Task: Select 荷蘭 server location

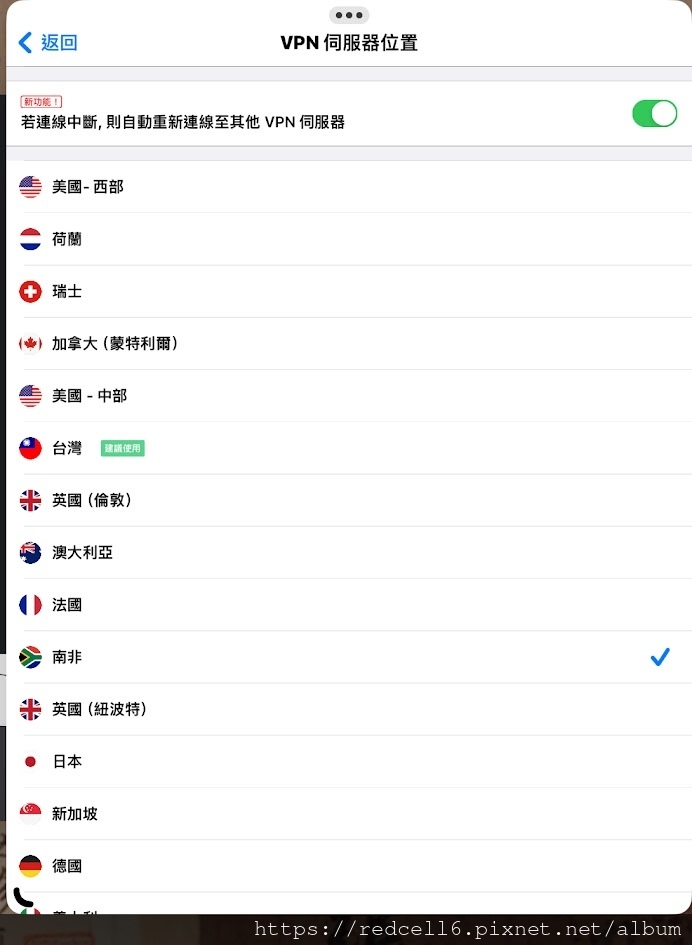Action: pos(67,239)
